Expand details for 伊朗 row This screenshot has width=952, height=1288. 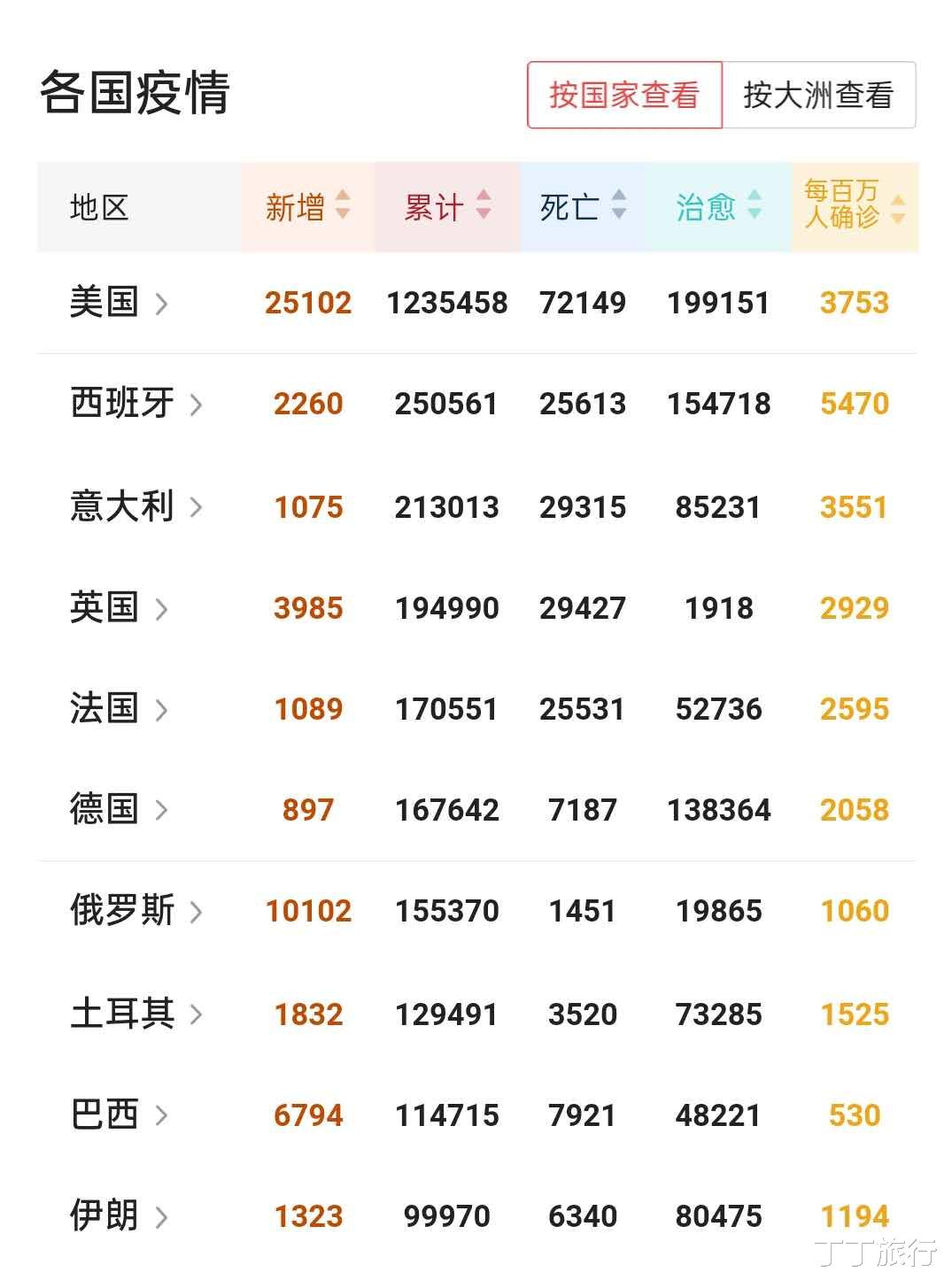pos(164,1216)
